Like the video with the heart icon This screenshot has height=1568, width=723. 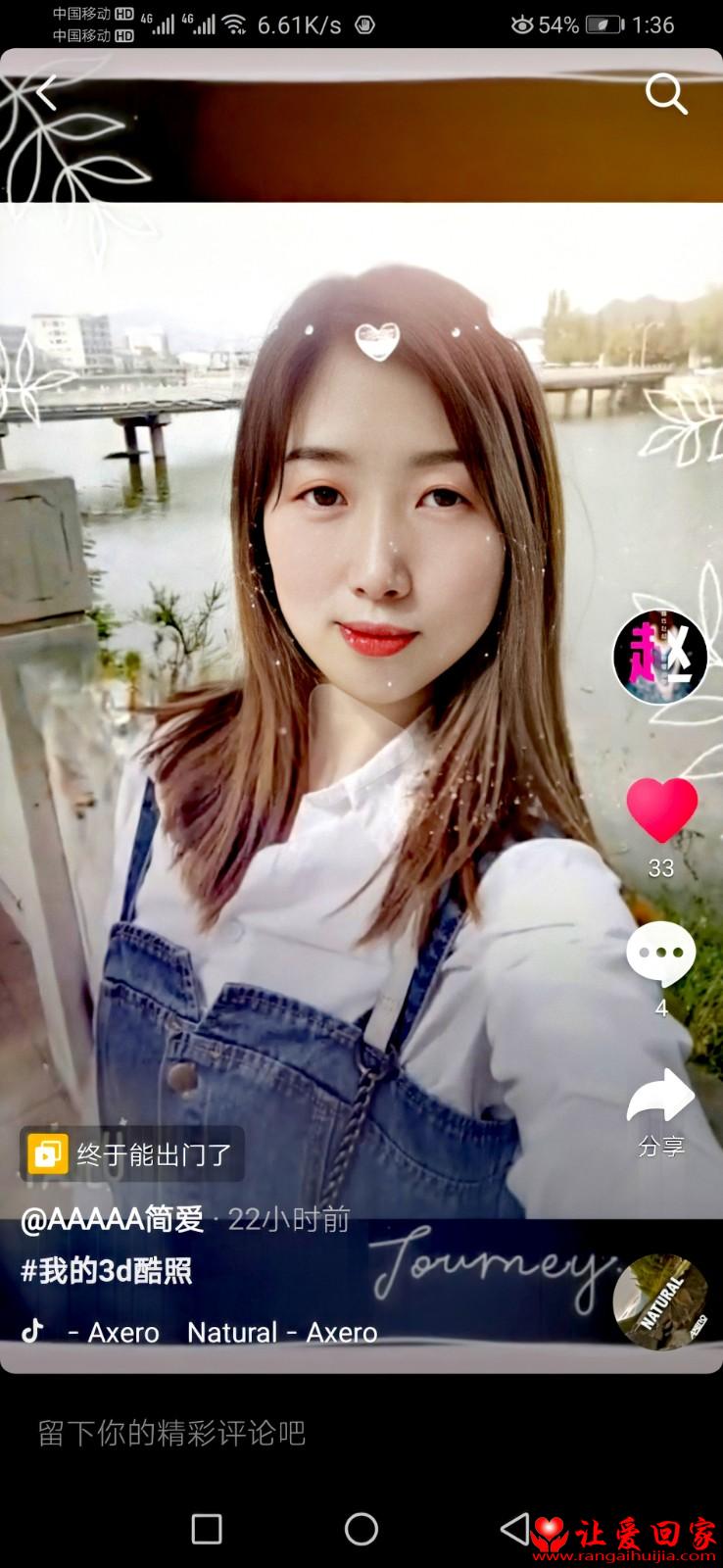[x=662, y=809]
